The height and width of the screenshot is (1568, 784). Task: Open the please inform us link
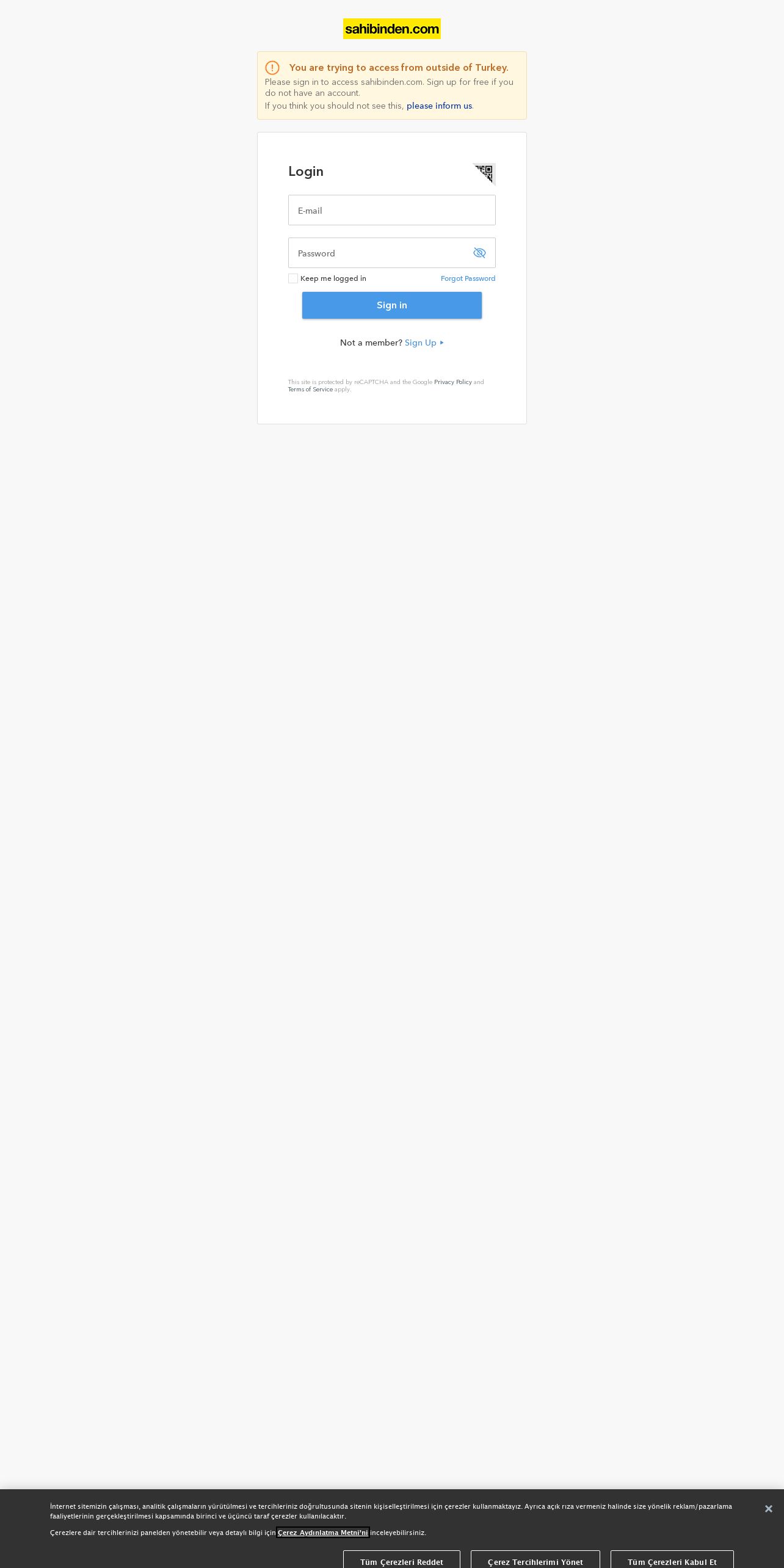[x=439, y=106]
